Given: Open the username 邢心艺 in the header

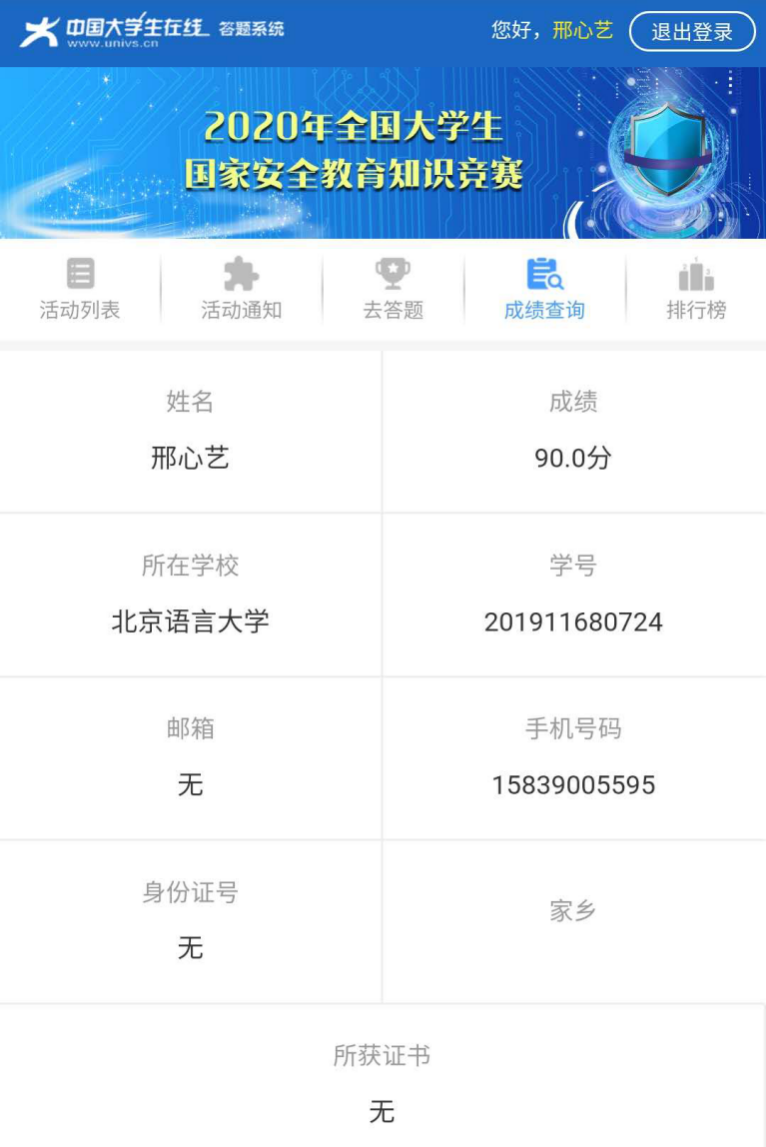Looking at the screenshot, I should point(582,30).
